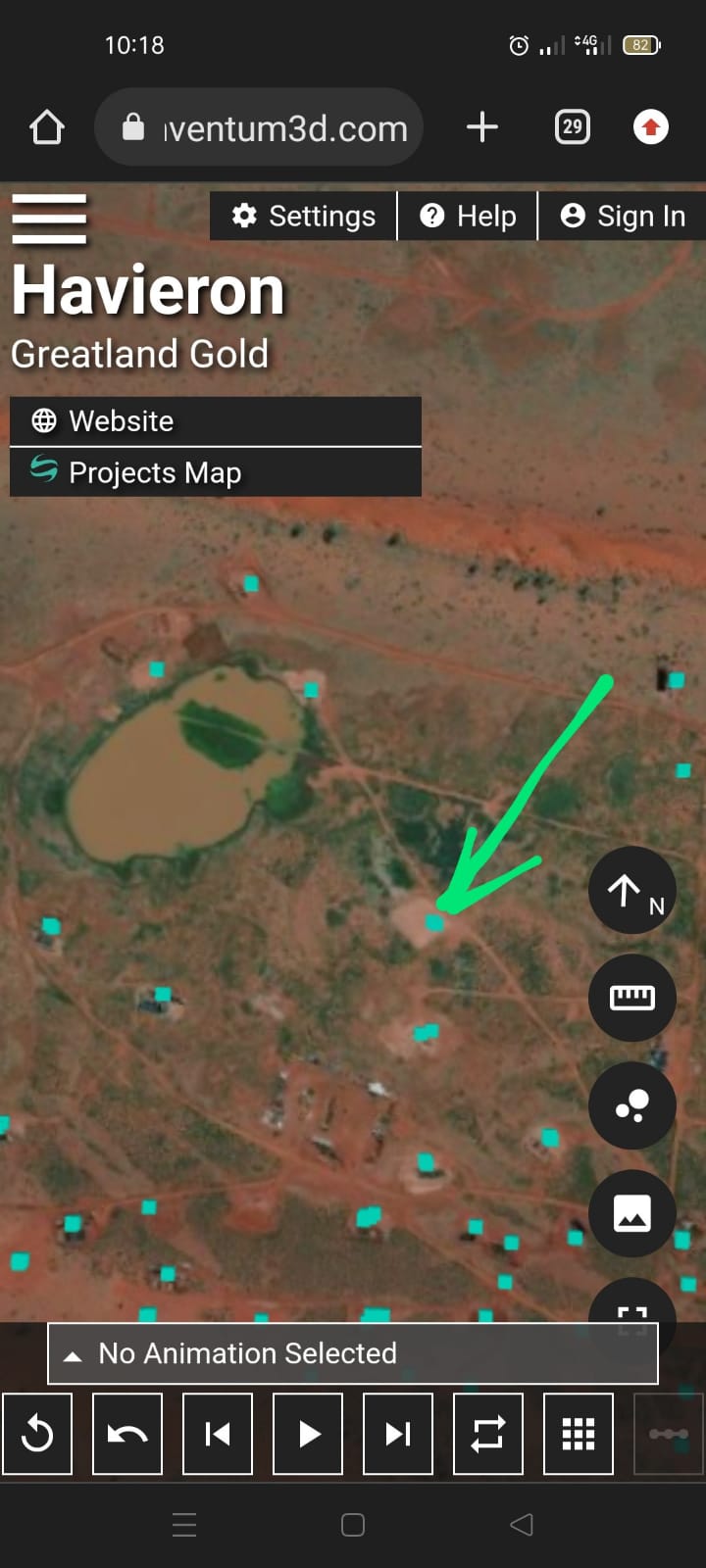Open the bubbles data display button
The height and width of the screenshot is (1568, 706).
[x=632, y=1105]
